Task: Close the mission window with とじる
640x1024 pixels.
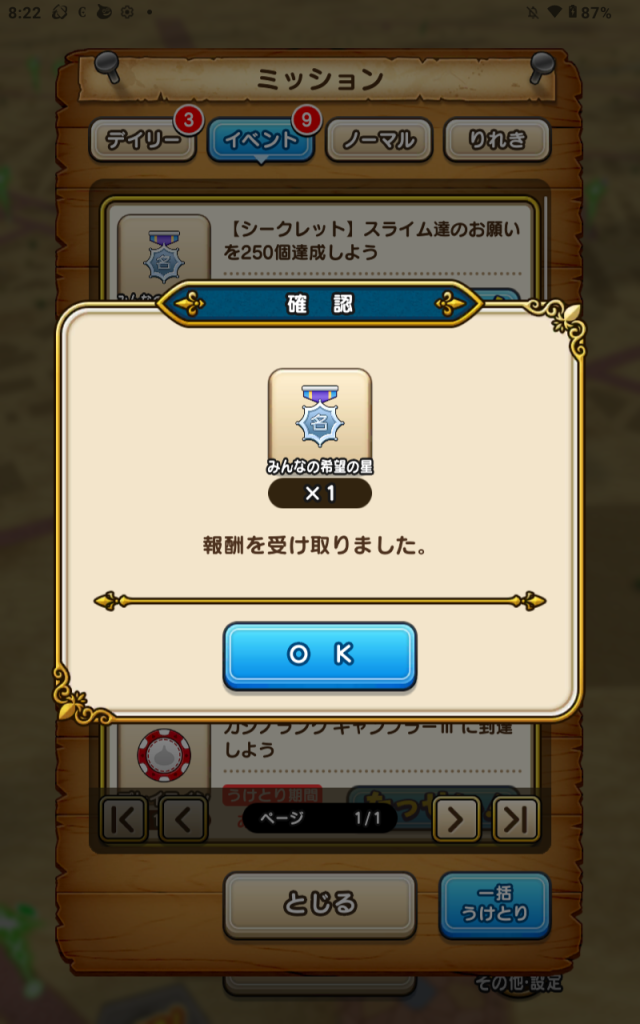Action: [x=319, y=904]
